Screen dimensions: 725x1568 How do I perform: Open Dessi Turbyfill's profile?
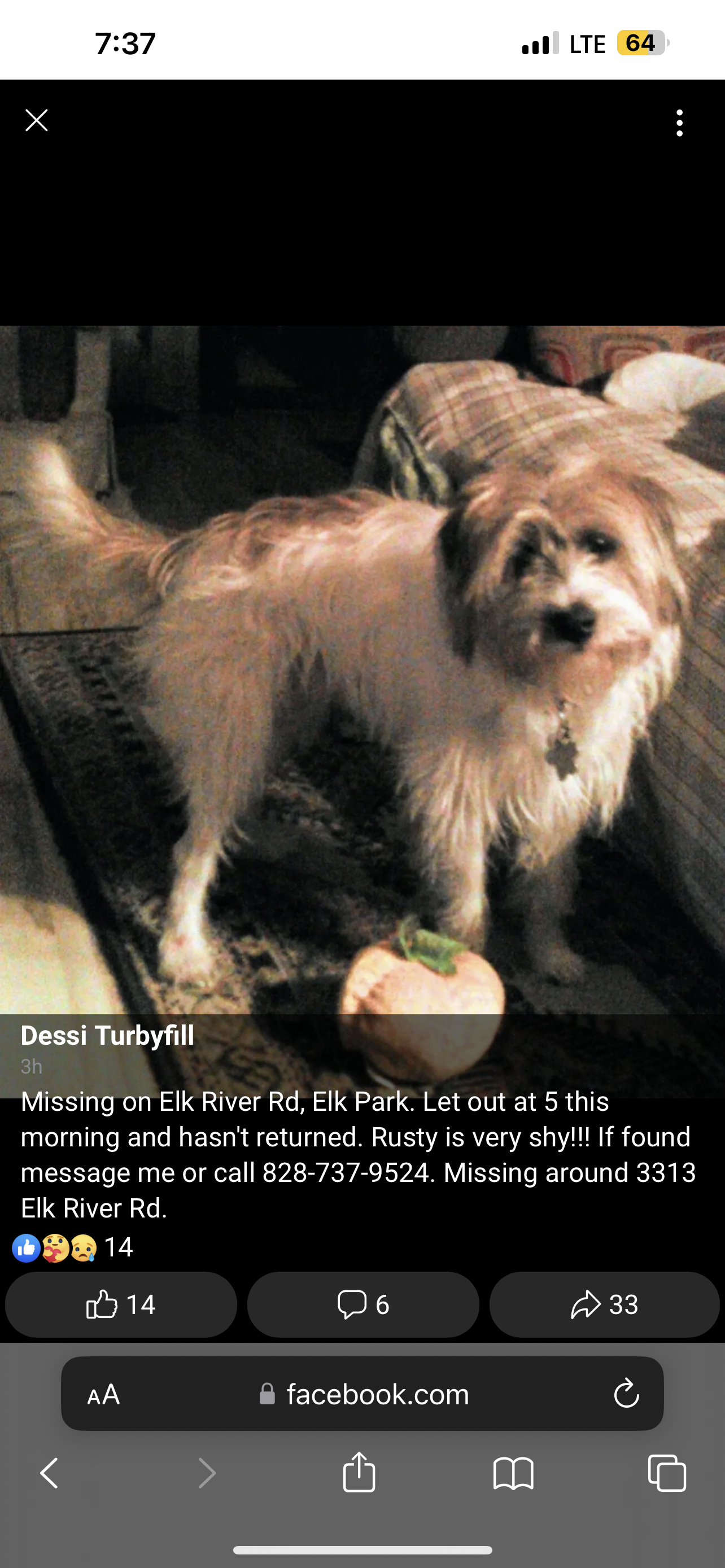(107, 1035)
